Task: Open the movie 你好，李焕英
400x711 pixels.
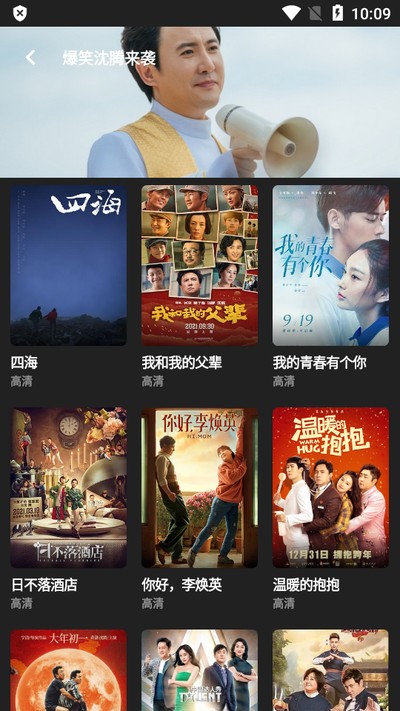Action: (x=200, y=487)
